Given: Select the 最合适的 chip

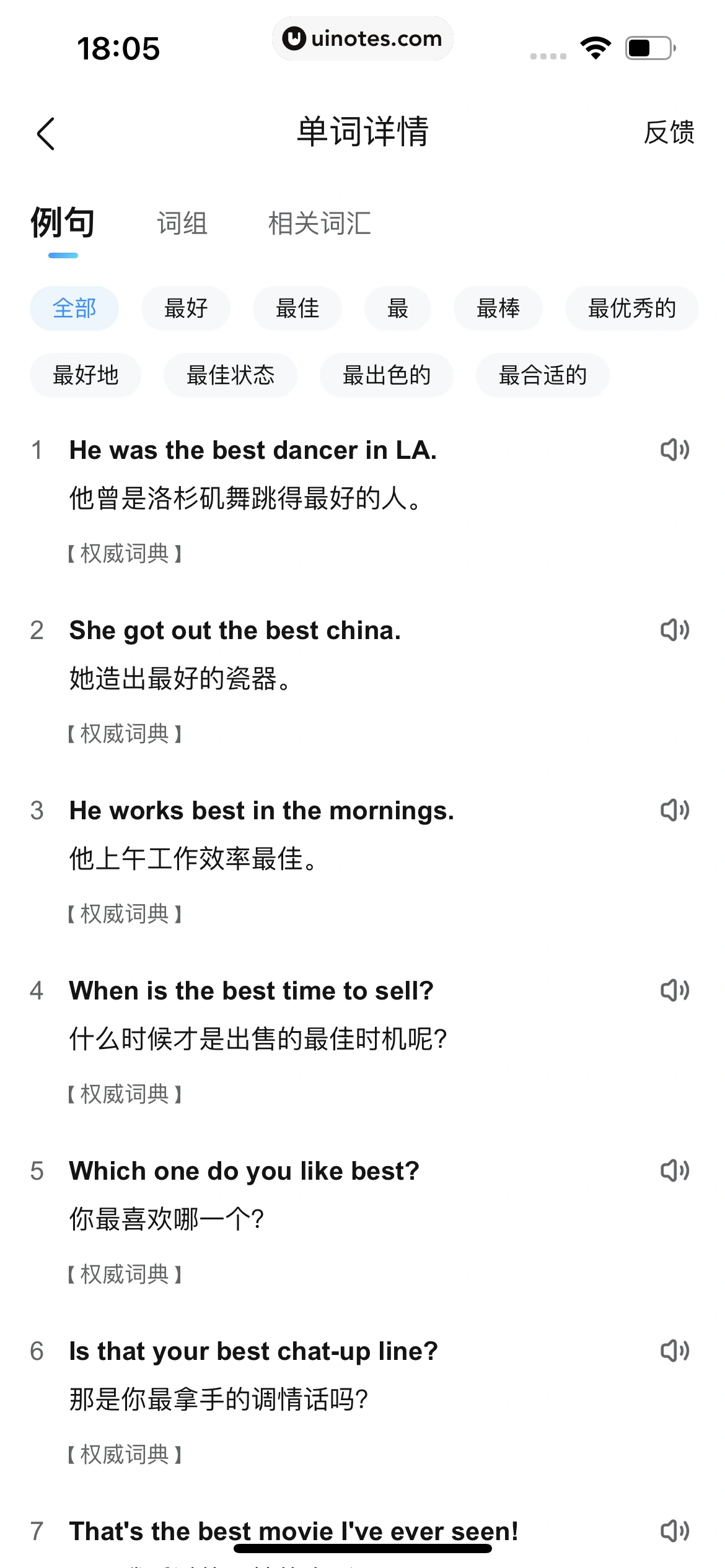Looking at the screenshot, I should pos(543,375).
